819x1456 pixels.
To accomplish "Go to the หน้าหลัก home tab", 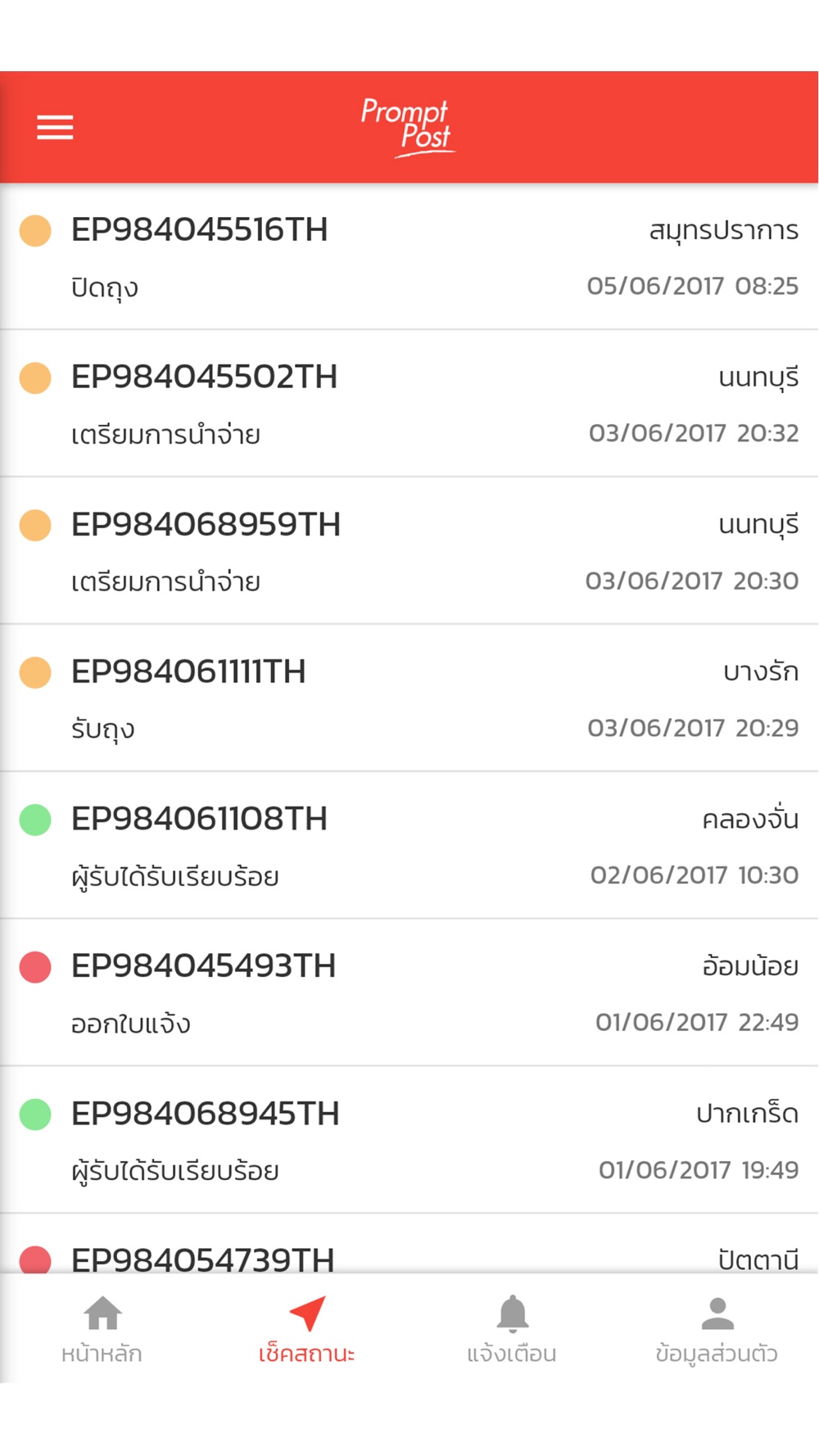I will (x=102, y=1329).
